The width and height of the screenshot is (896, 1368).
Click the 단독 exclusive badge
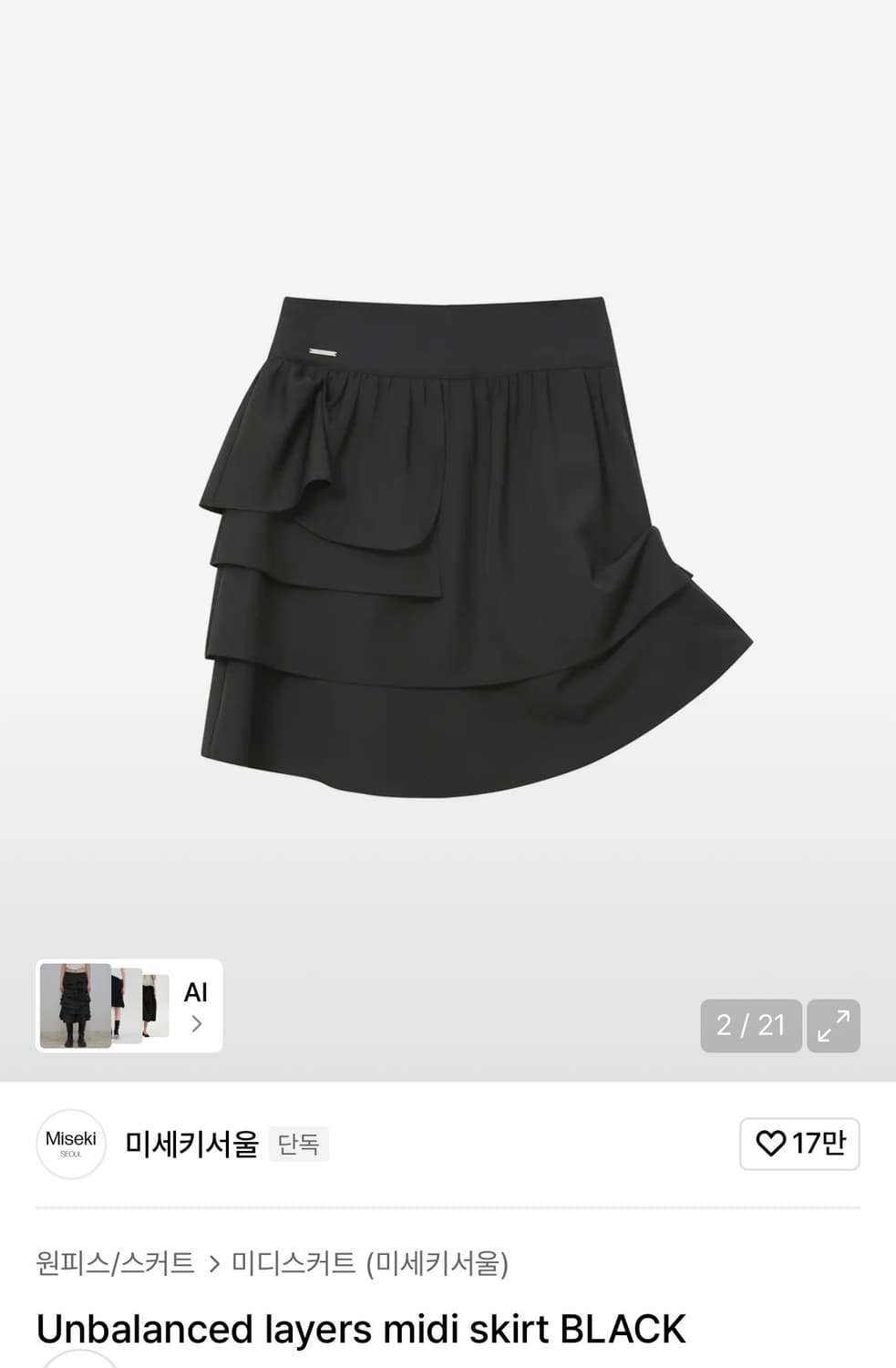pyautogui.click(x=299, y=1145)
